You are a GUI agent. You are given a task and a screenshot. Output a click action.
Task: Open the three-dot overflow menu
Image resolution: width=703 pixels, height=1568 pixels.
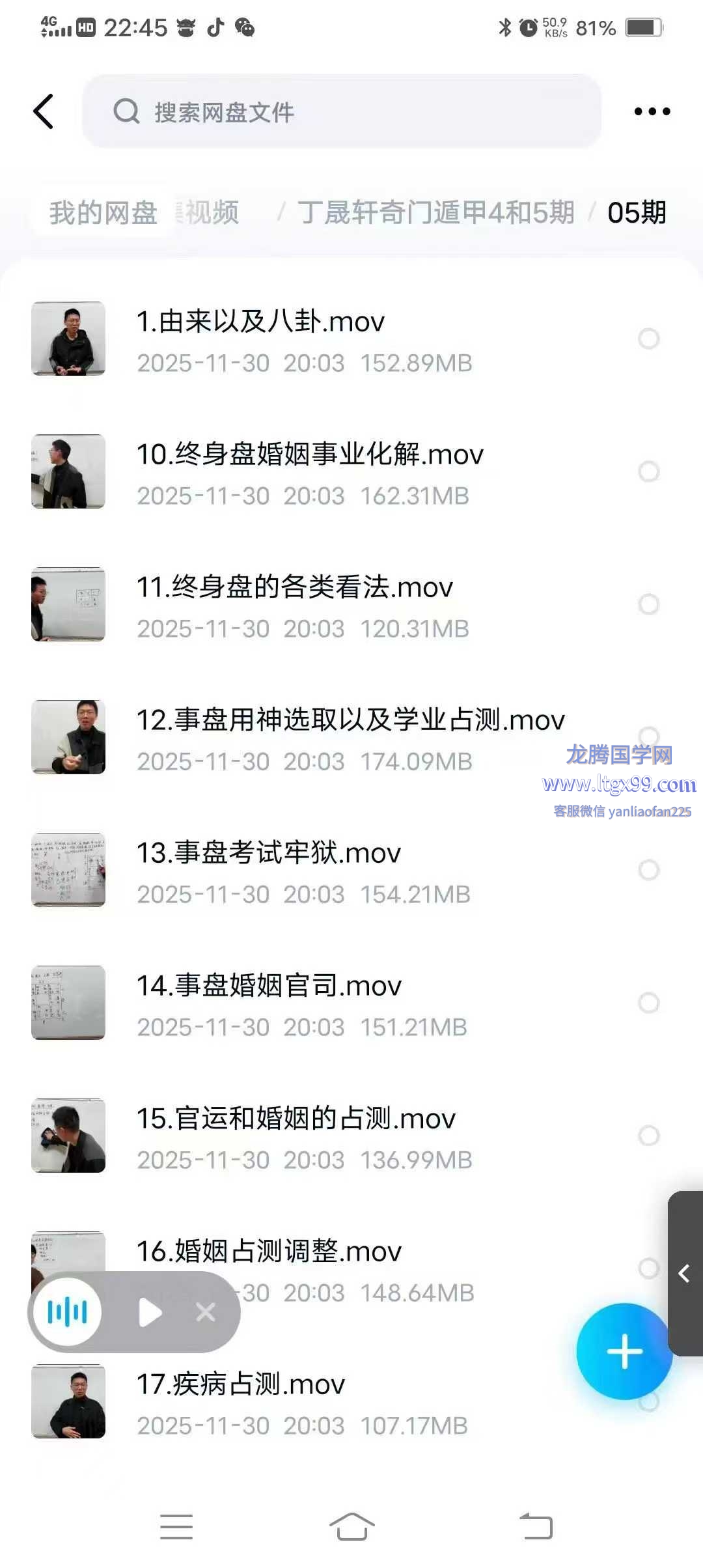pyautogui.click(x=652, y=111)
